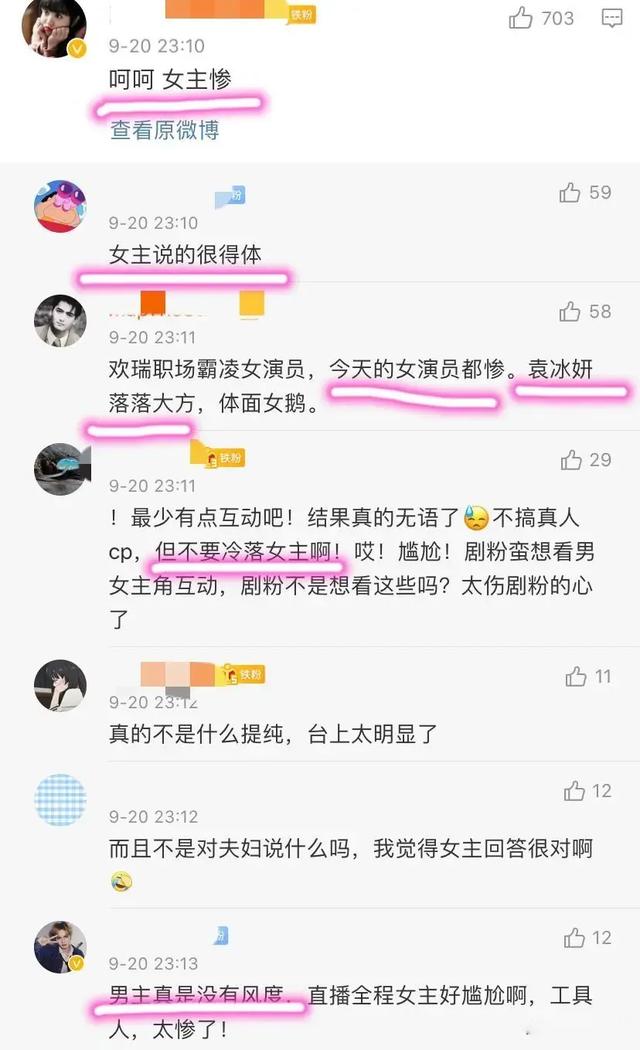Give a thumbs-up to the 欢瑞职场霸凌女演员 comment
Image resolution: width=640 pixels, height=1050 pixels.
pos(570,312)
